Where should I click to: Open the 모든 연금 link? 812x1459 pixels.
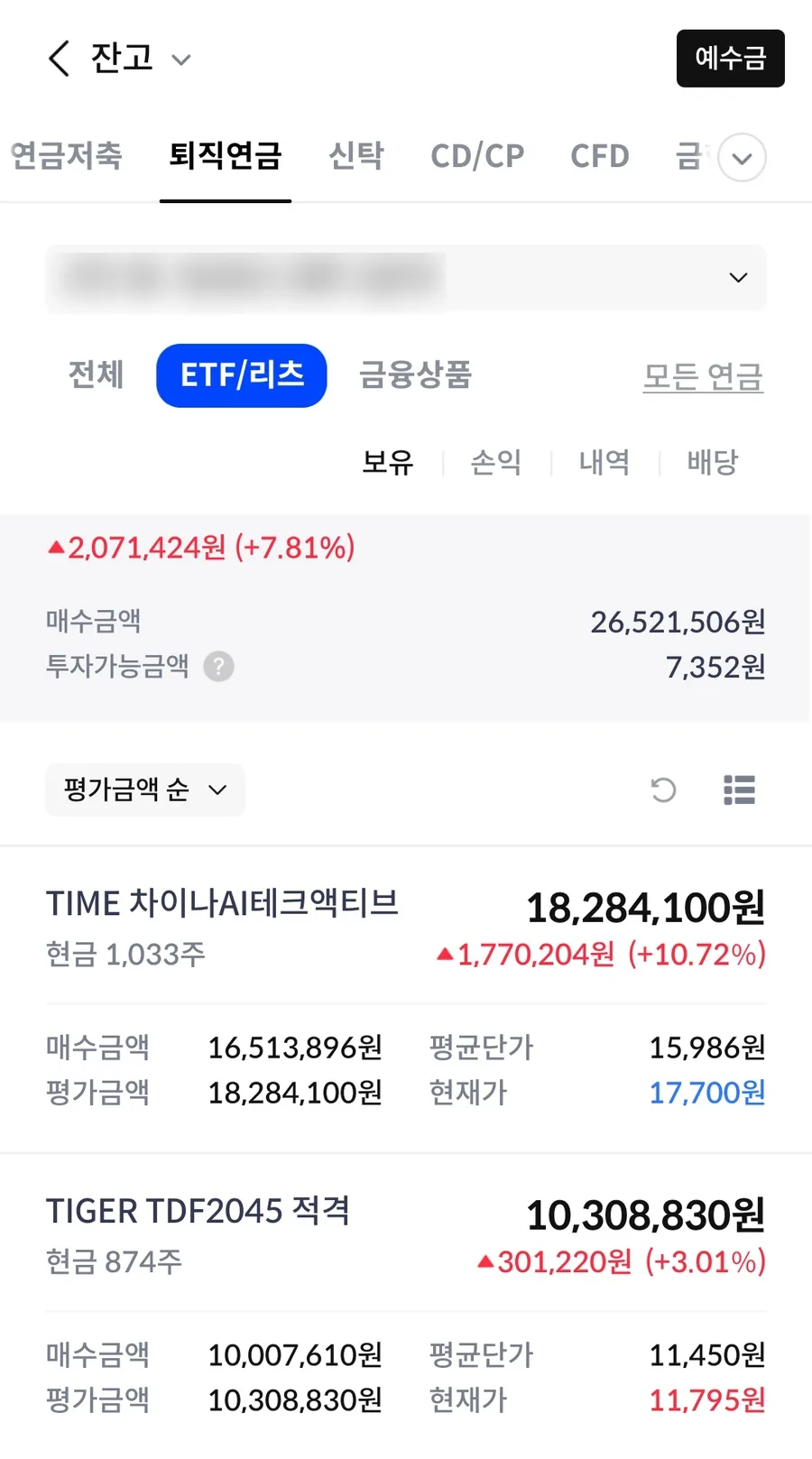tap(703, 376)
